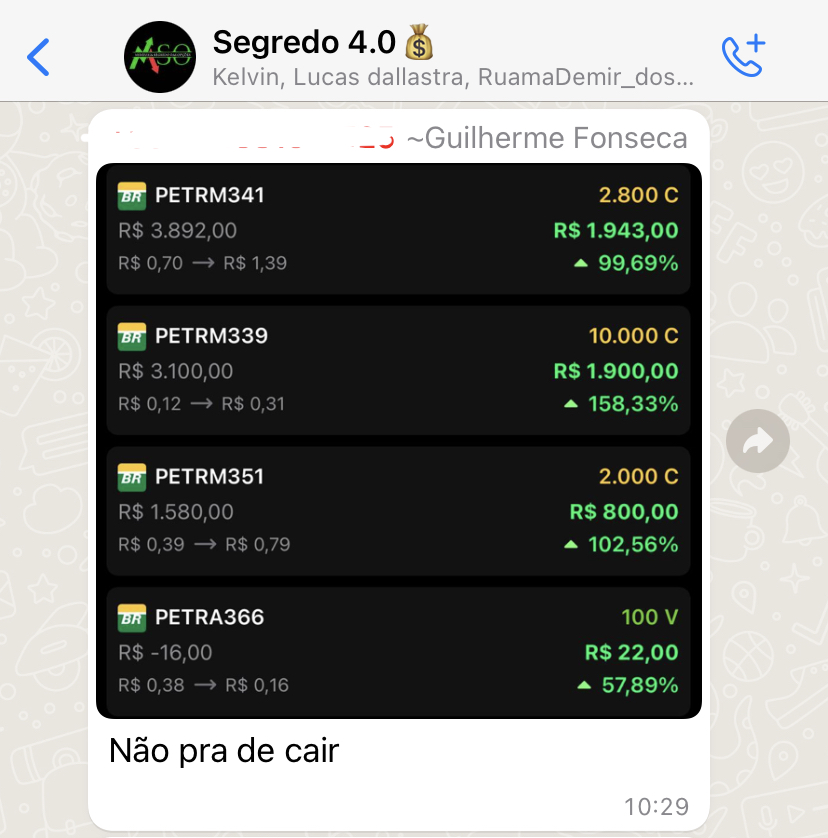
Task: Open the shared PETR trades image
Action: (398, 440)
